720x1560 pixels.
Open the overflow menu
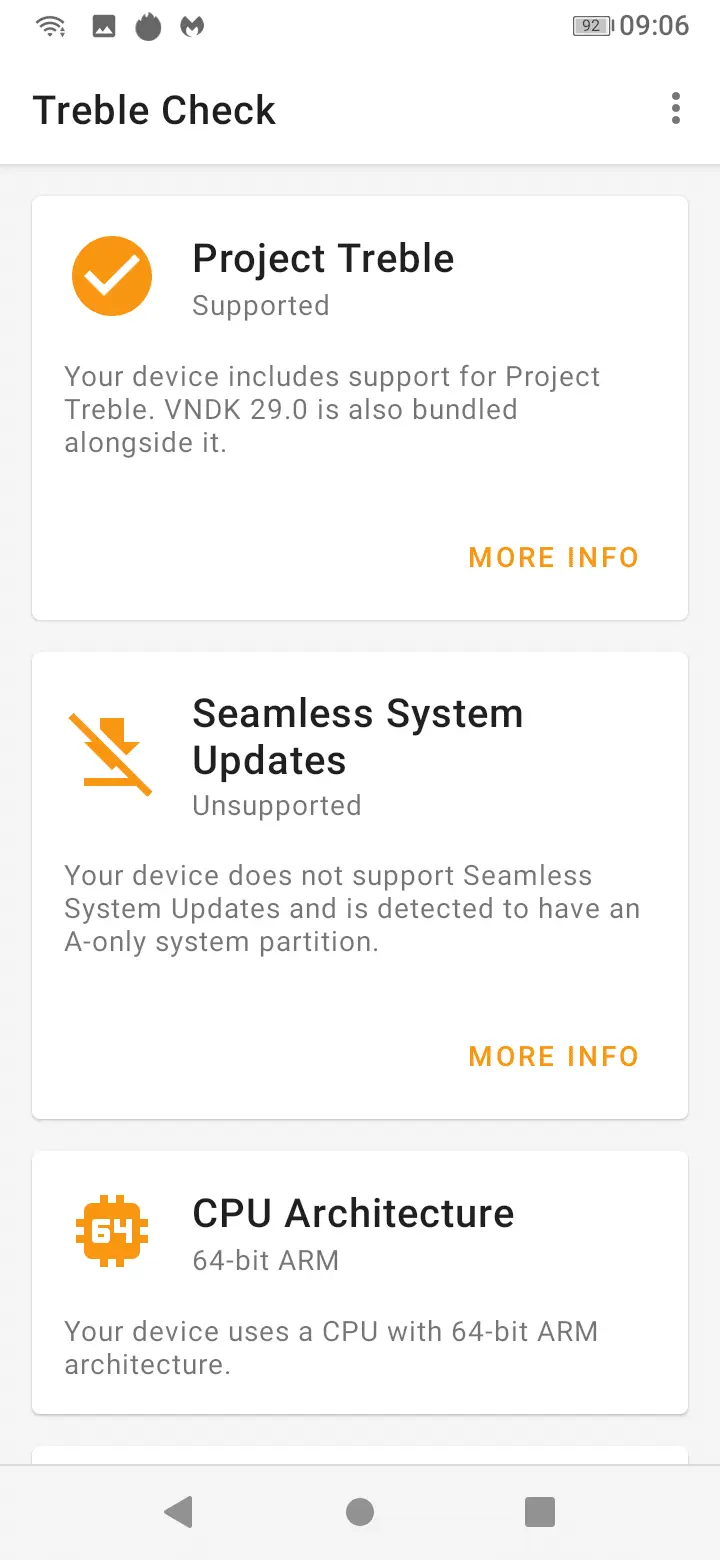coord(676,108)
